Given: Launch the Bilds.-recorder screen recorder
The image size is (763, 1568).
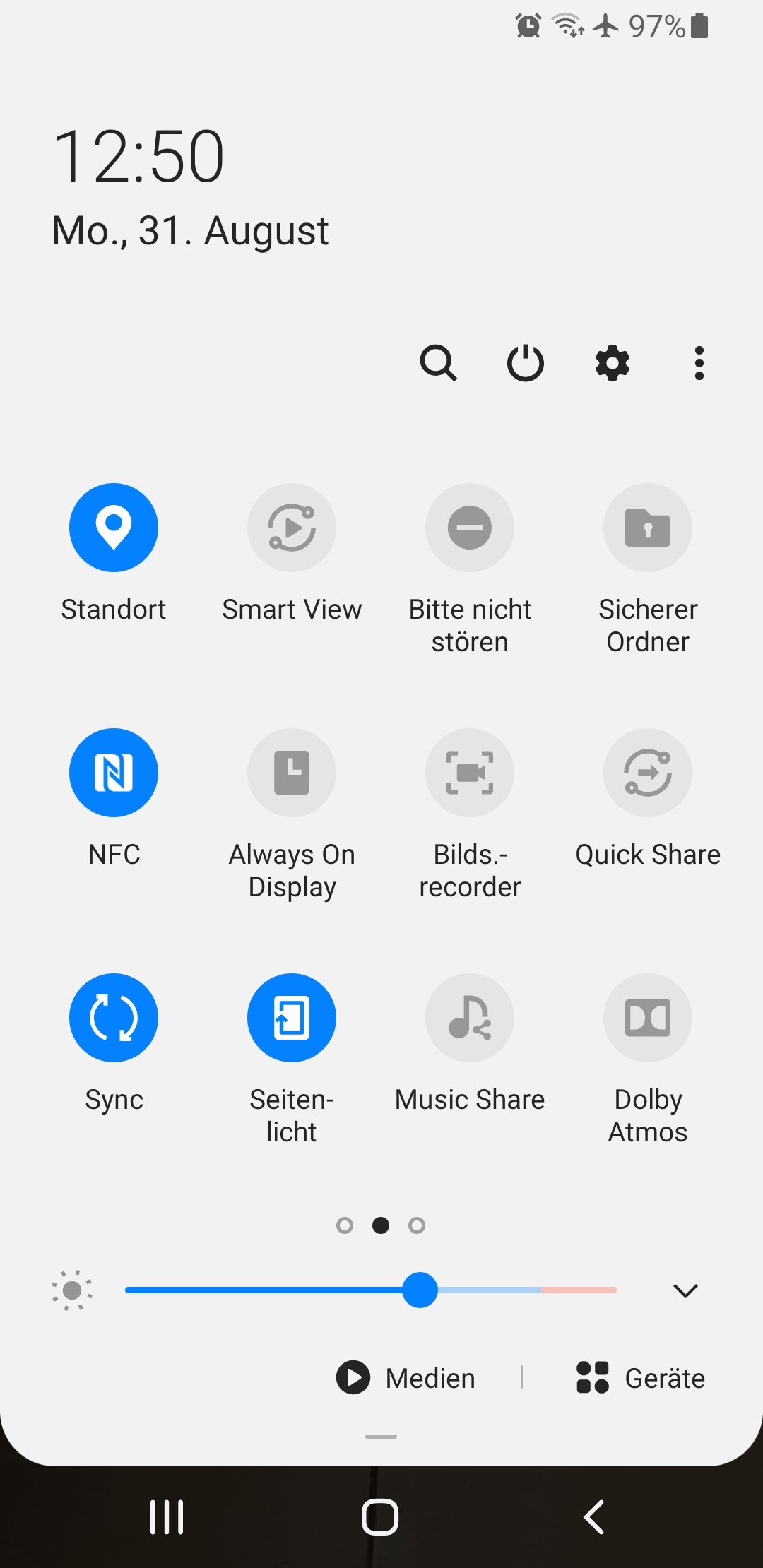Looking at the screenshot, I should click(470, 773).
